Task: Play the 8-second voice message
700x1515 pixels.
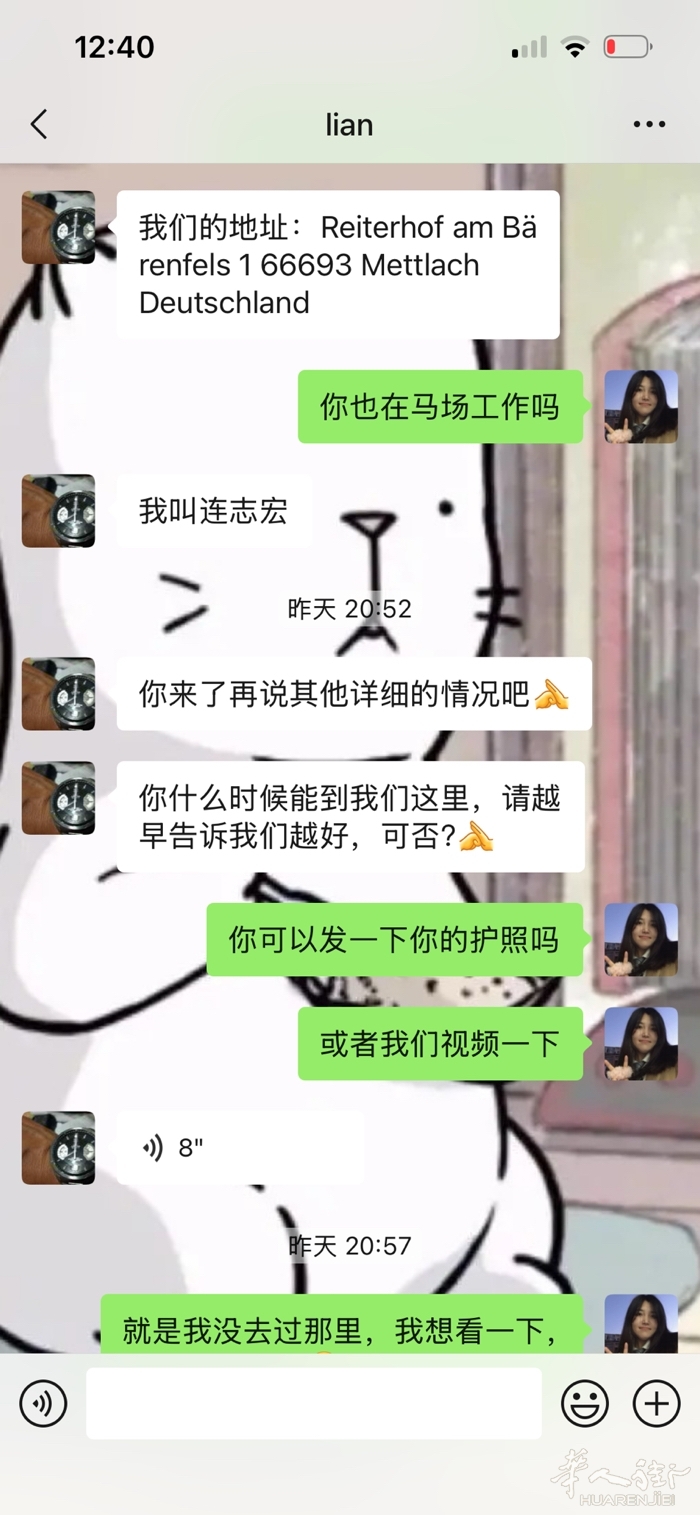Action: (240, 1147)
